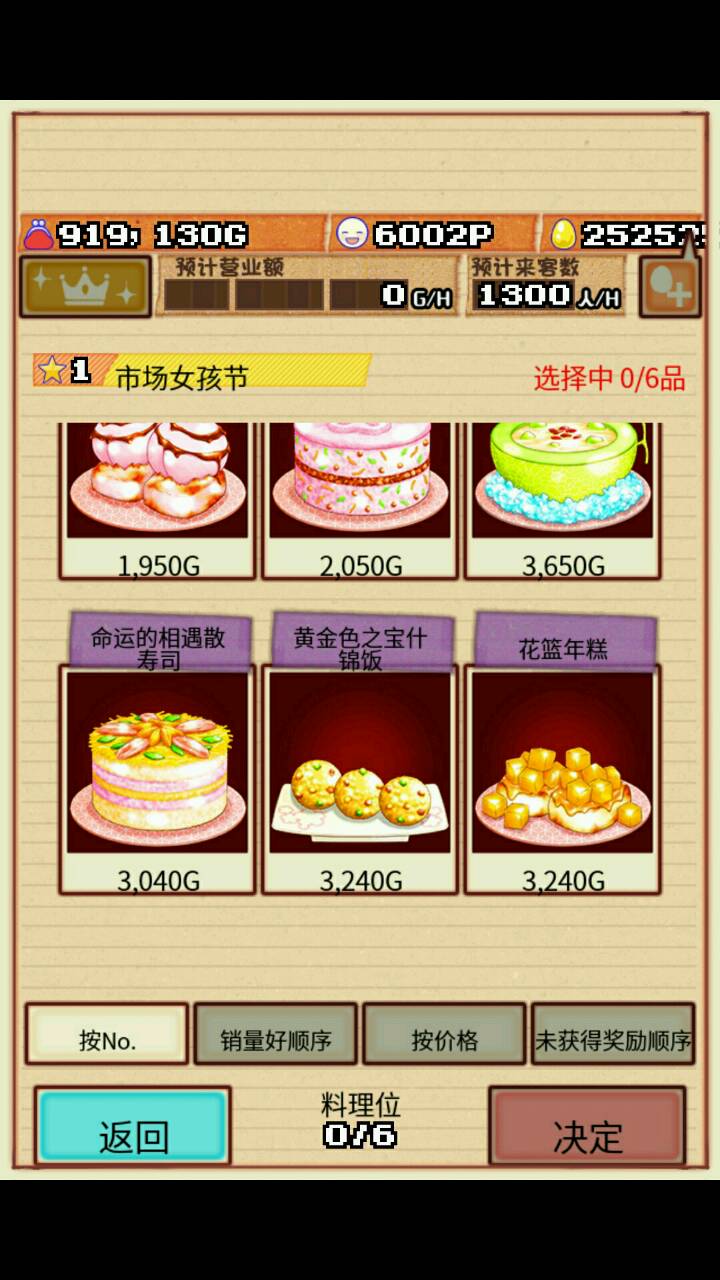Screen dimensions: 720x1280
Task: Tap the crown ranking button
Action: (x=85, y=286)
